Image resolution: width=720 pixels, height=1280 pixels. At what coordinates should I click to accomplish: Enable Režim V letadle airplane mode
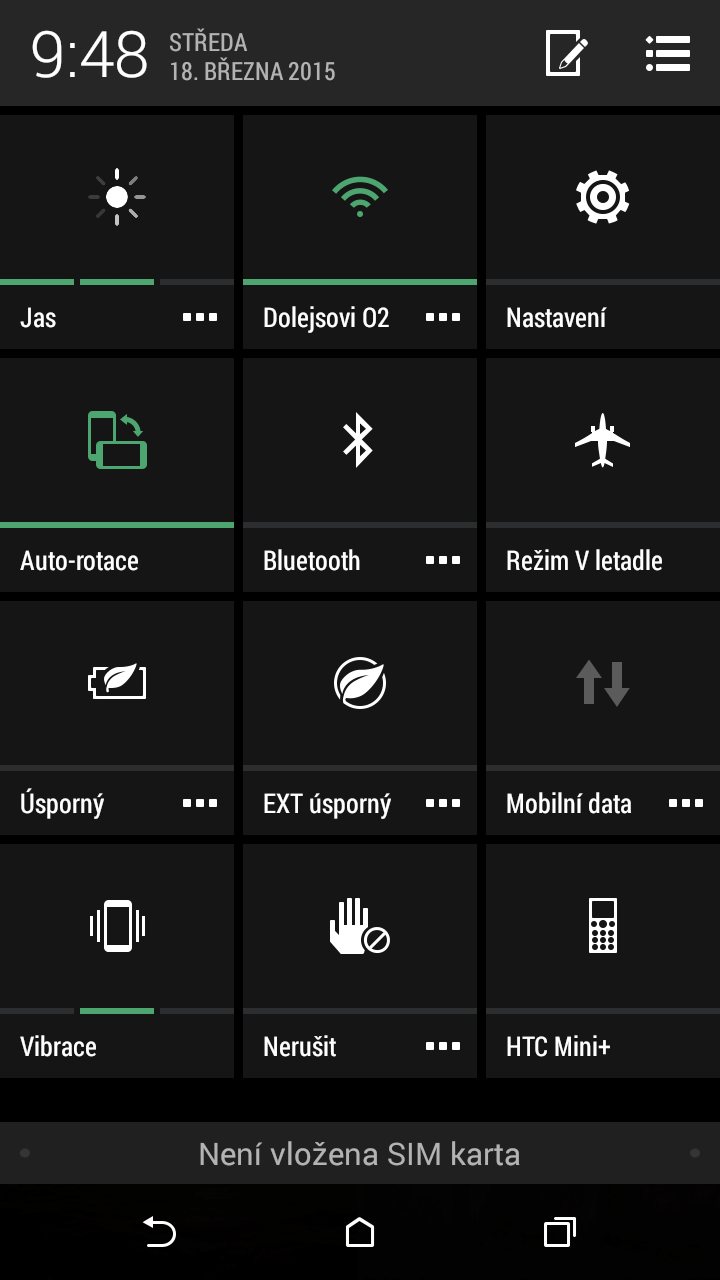(602, 440)
